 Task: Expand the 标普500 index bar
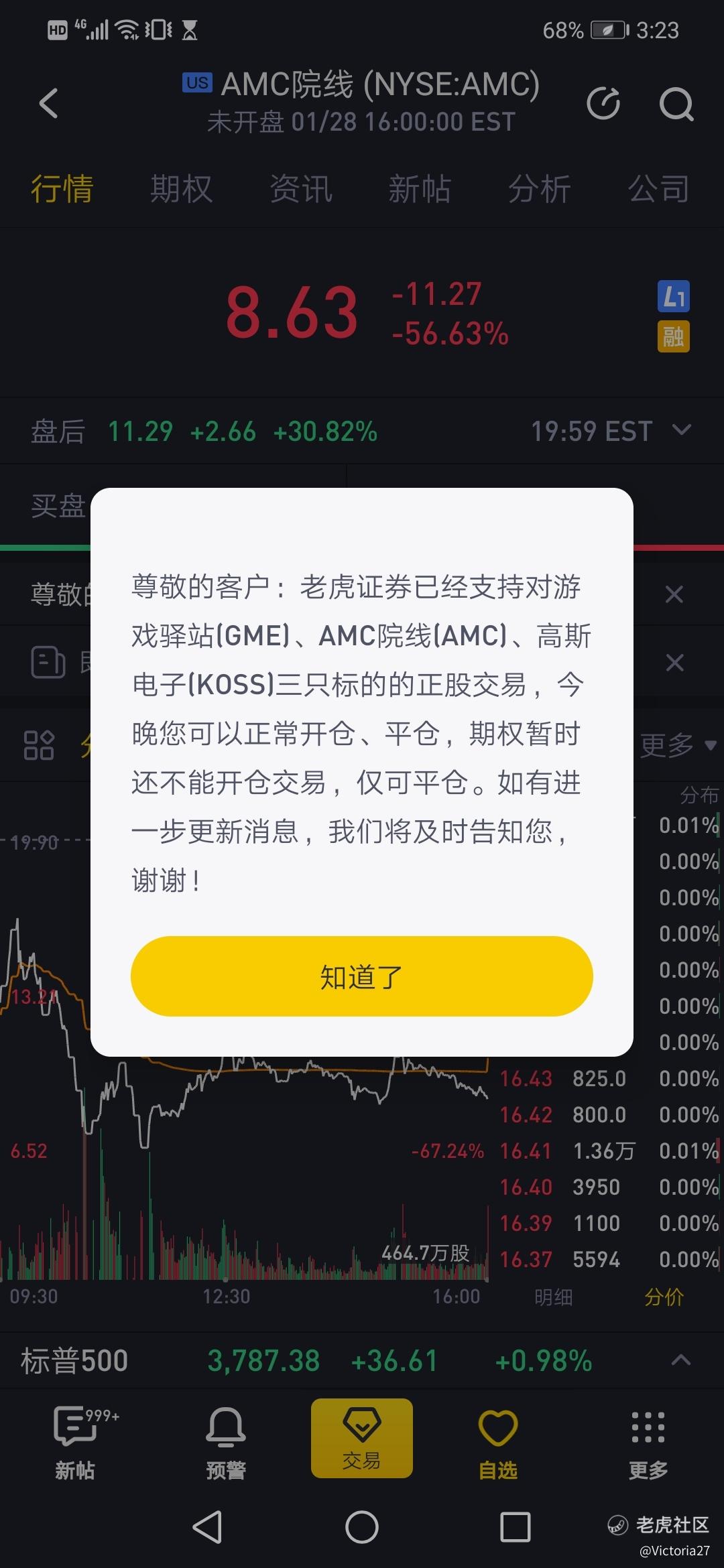pos(681,1360)
